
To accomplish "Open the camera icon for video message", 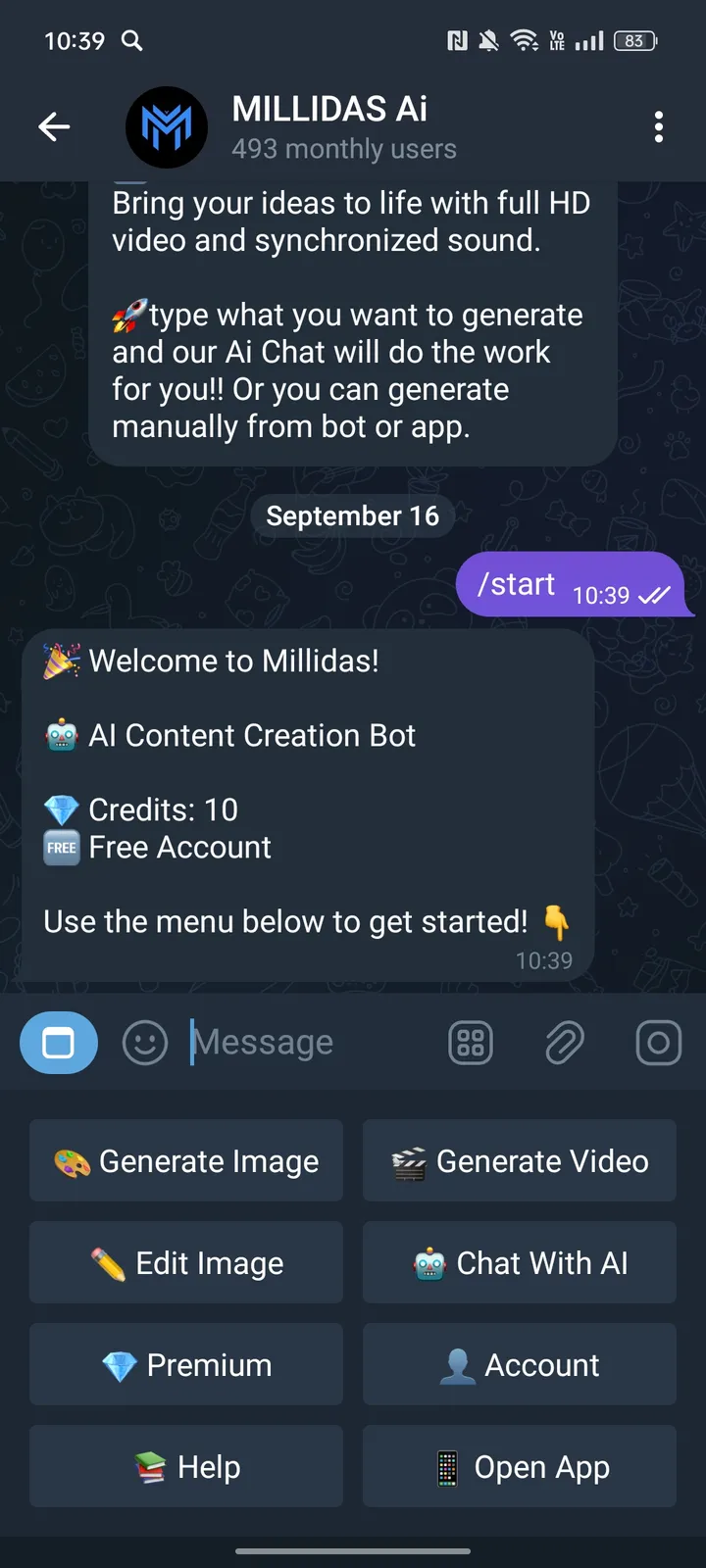I will (x=658, y=1042).
